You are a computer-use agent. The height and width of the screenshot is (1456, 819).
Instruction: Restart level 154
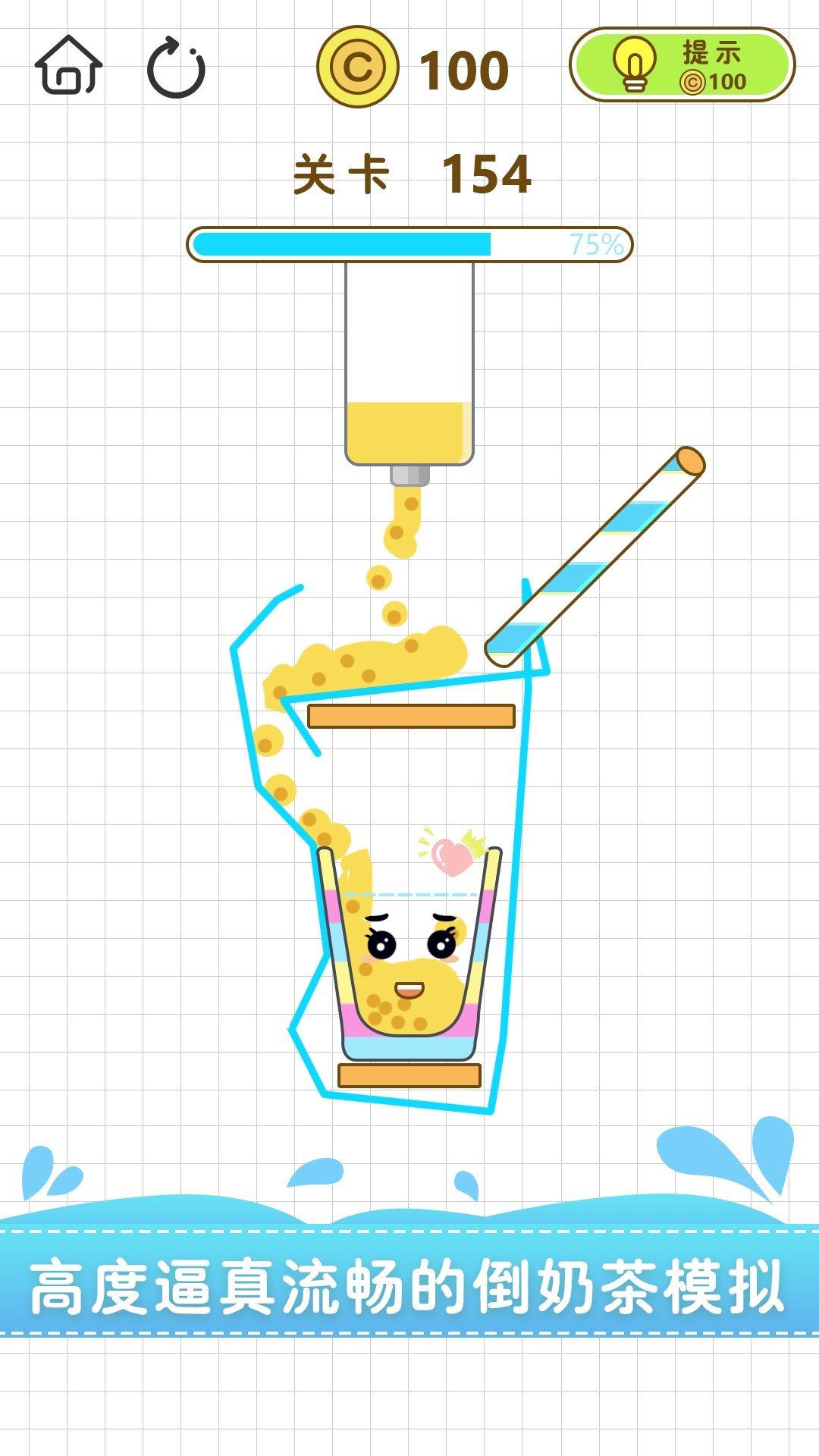pyautogui.click(x=176, y=68)
